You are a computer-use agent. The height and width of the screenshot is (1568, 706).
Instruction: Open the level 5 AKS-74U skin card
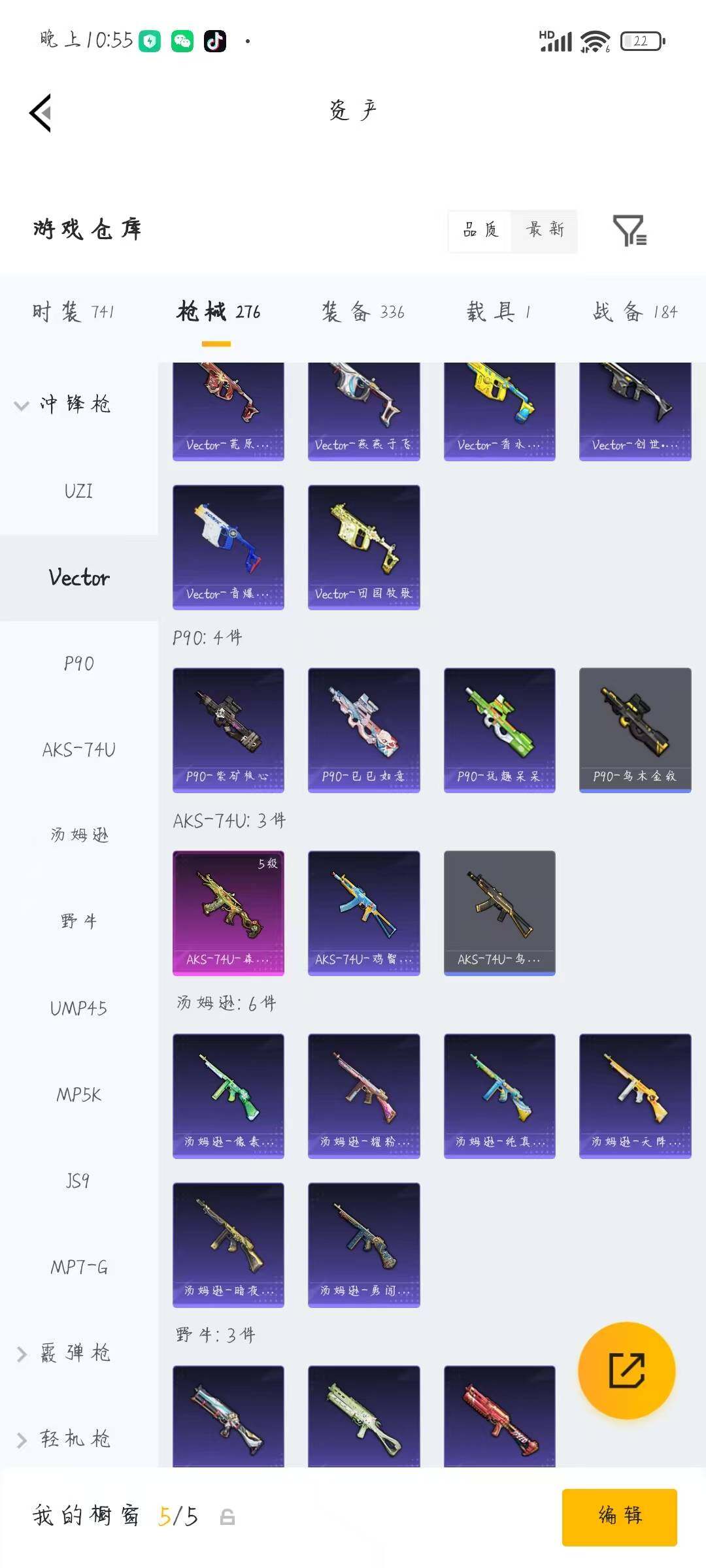[228, 913]
